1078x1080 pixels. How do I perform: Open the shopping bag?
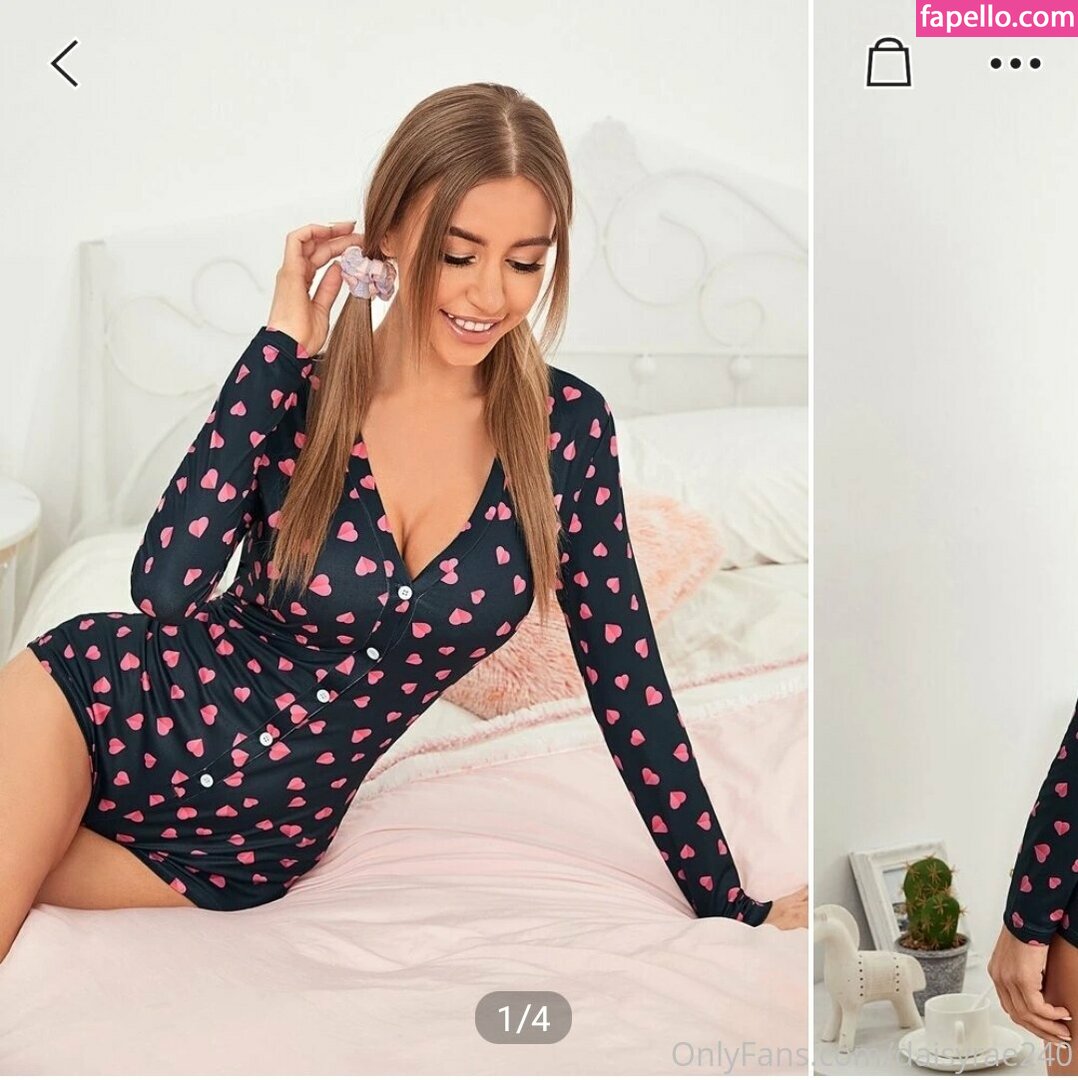pos(888,63)
